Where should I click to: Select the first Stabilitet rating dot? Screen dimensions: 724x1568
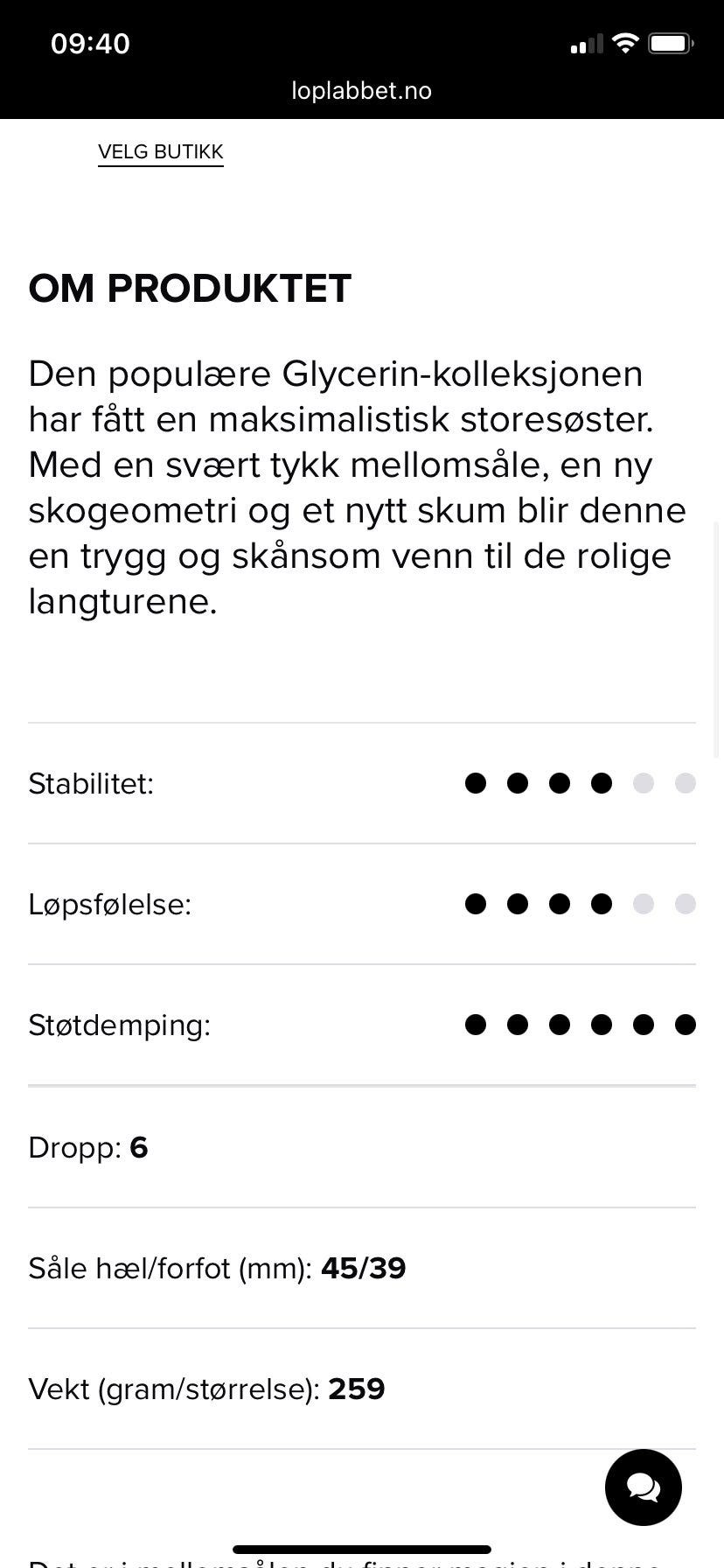tap(476, 783)
